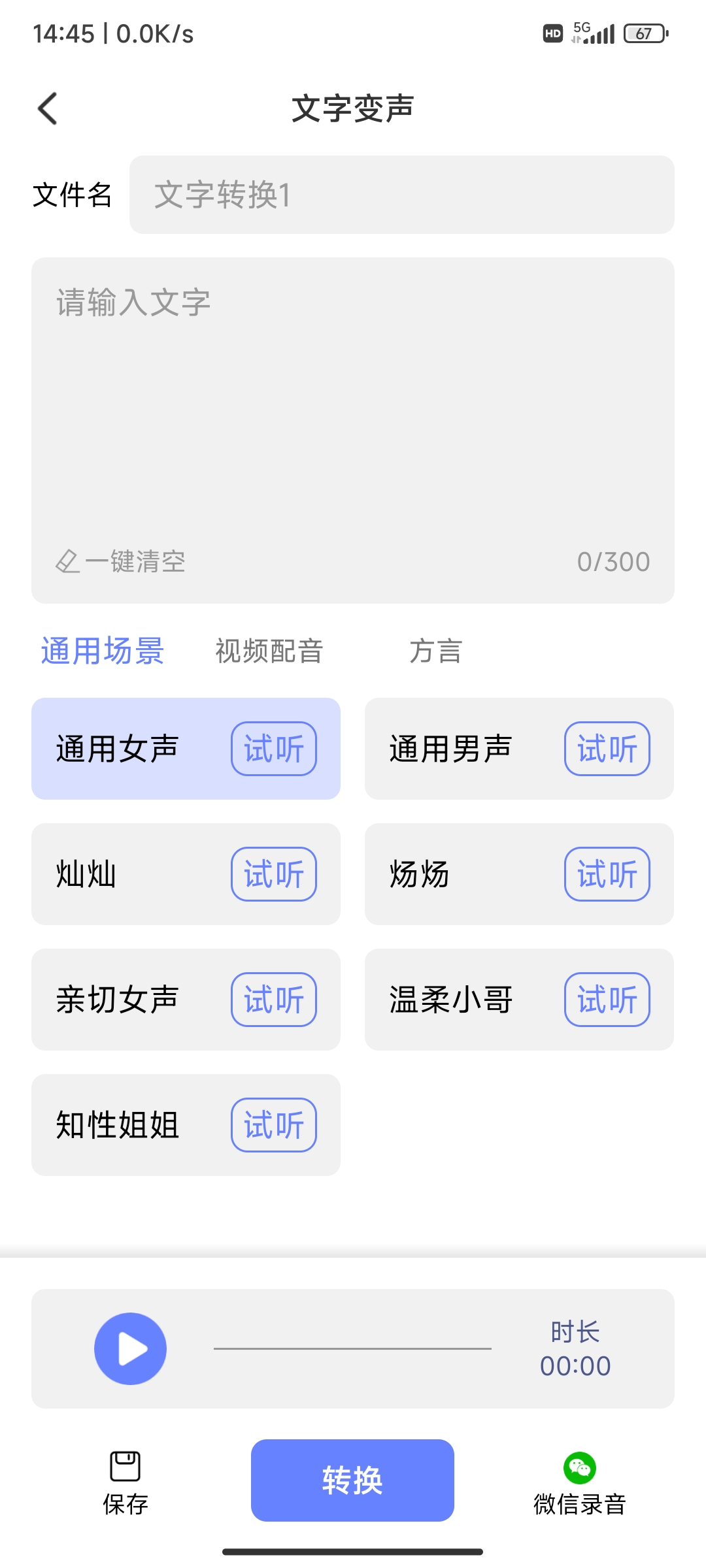Switch to 视频配音 tab
Image resolution: width=706 pixels, height=1568 pixels.
click(x=269, y=651)
